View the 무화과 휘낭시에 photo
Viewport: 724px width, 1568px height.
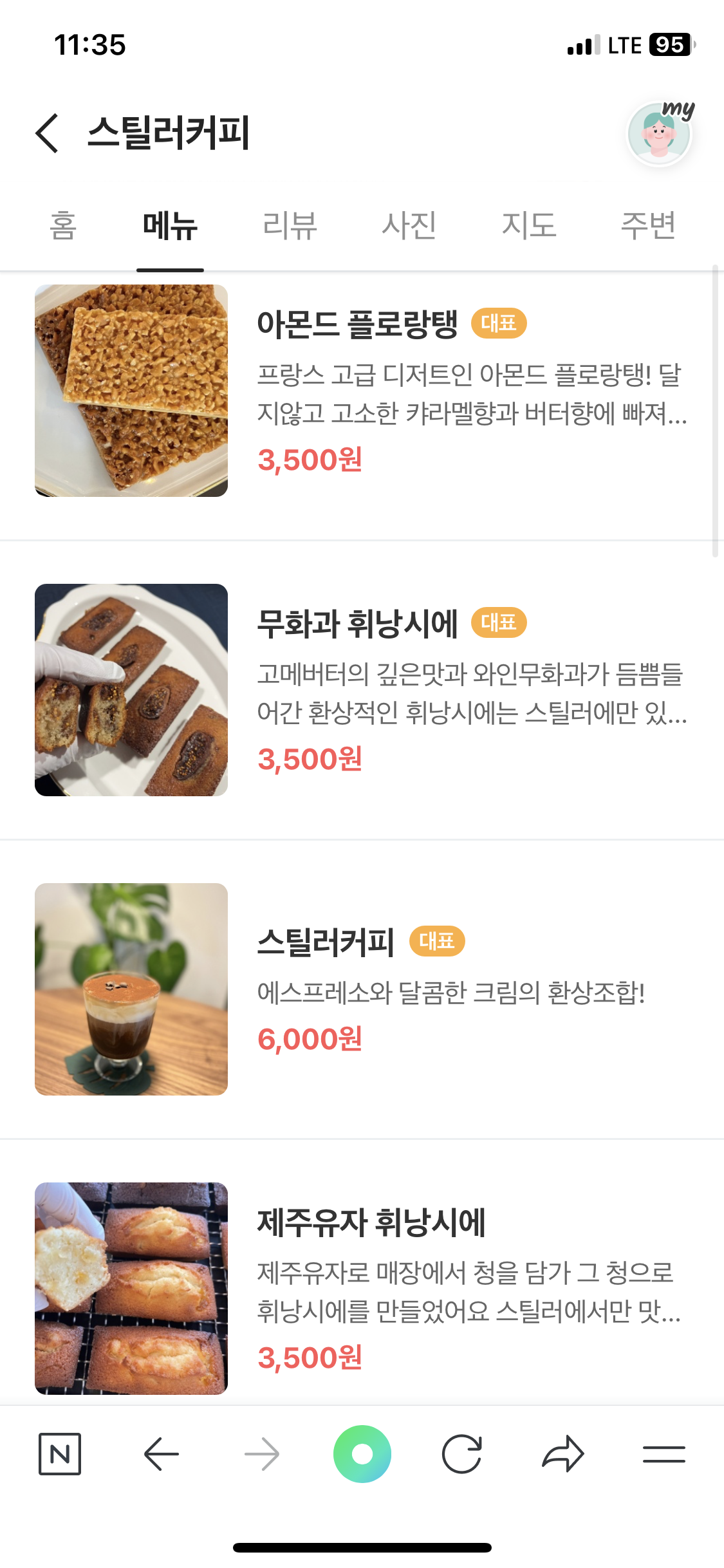pos(131,690)
